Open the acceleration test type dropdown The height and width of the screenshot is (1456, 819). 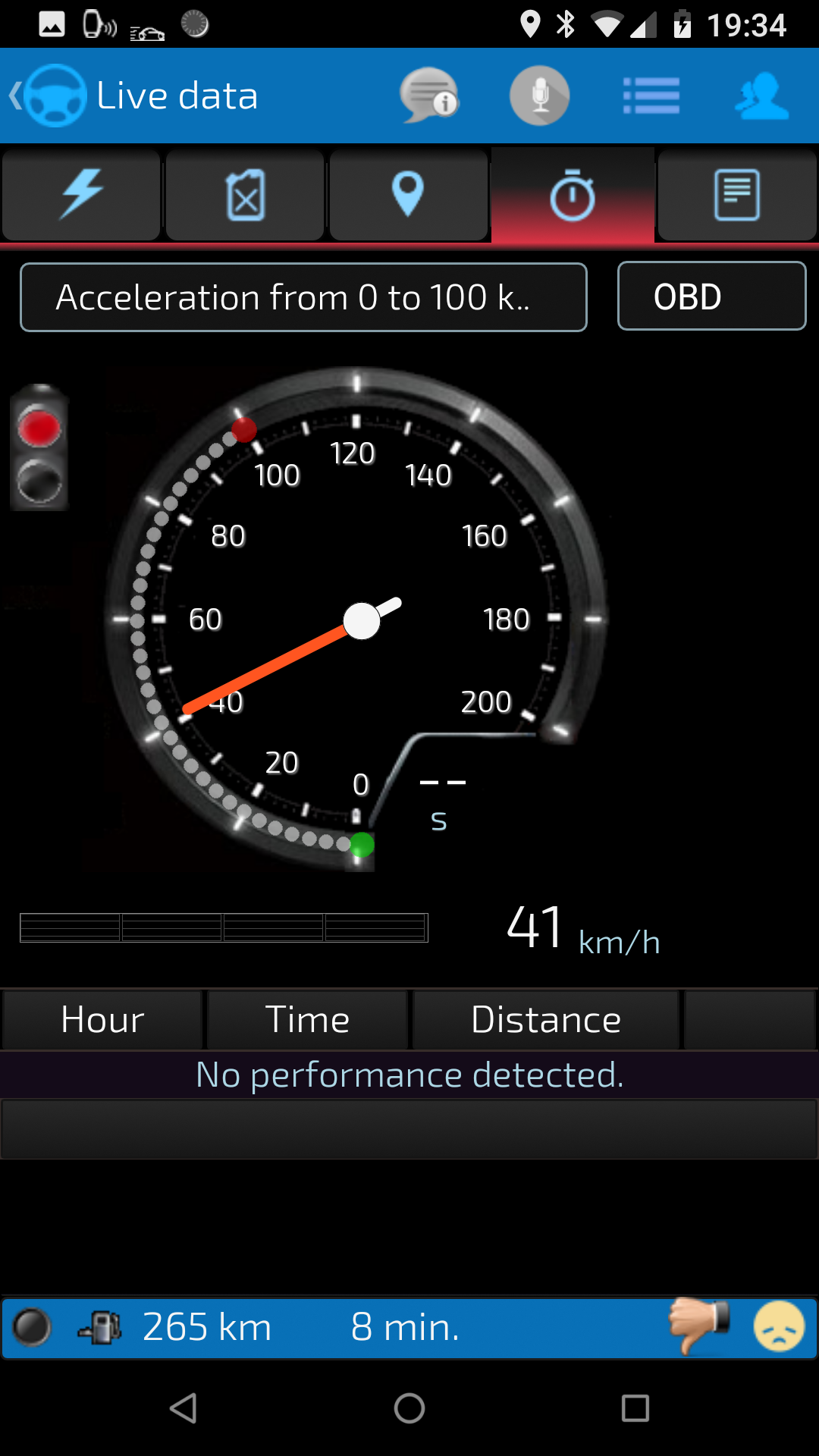coord(303,297)
